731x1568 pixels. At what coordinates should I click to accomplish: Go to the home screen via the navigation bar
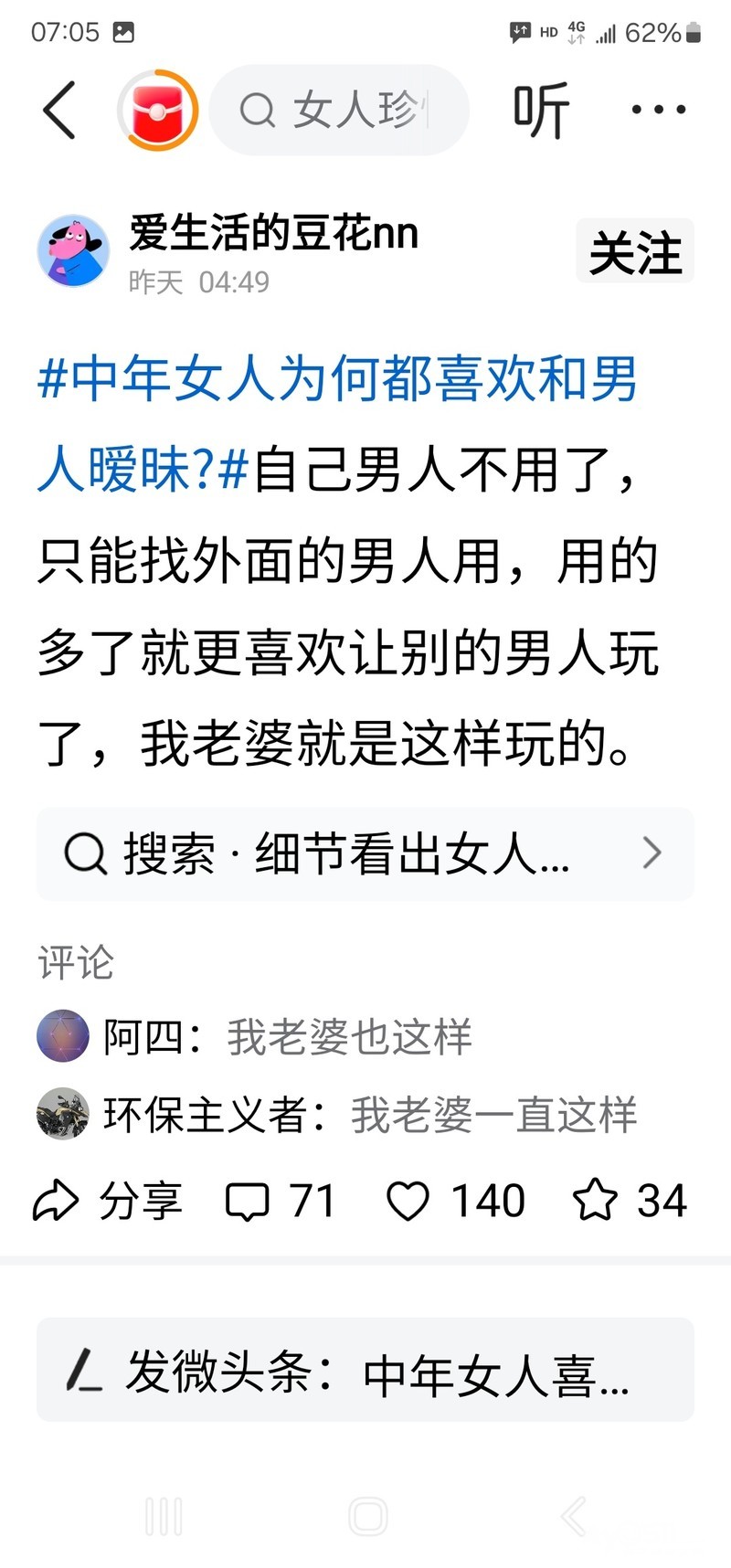point(368,1517)
